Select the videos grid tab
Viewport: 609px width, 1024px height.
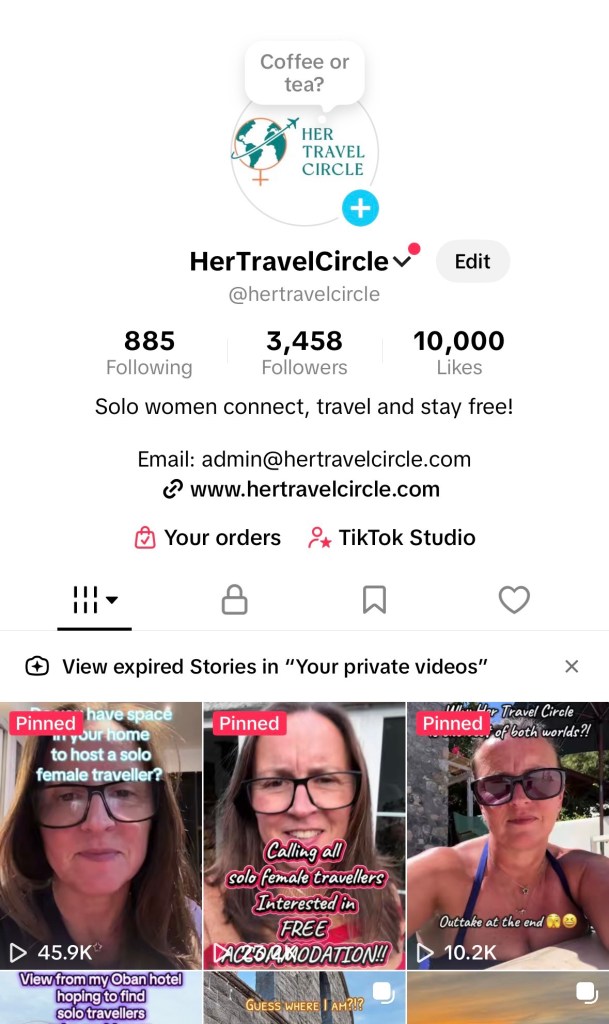coord(95,600)
